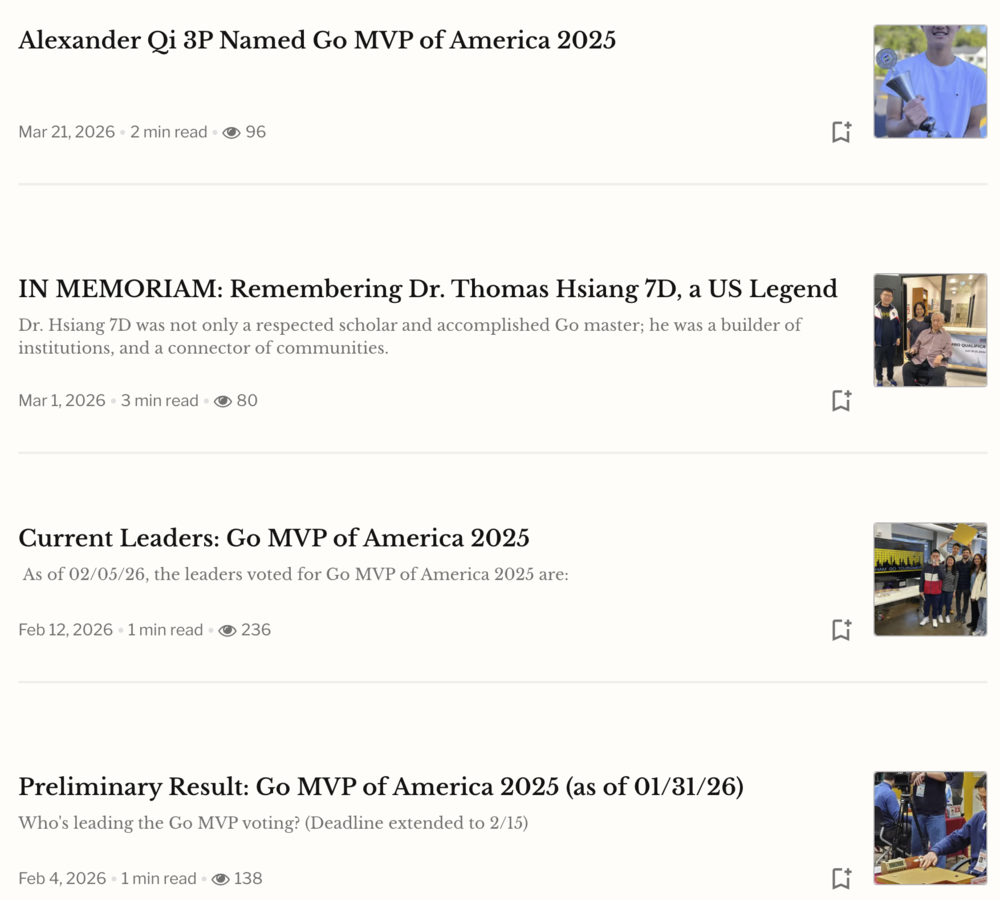1000x900 pixels.
Task: Save the Preliminary Result article to bookmarks
Action: [x=841, y=878]
